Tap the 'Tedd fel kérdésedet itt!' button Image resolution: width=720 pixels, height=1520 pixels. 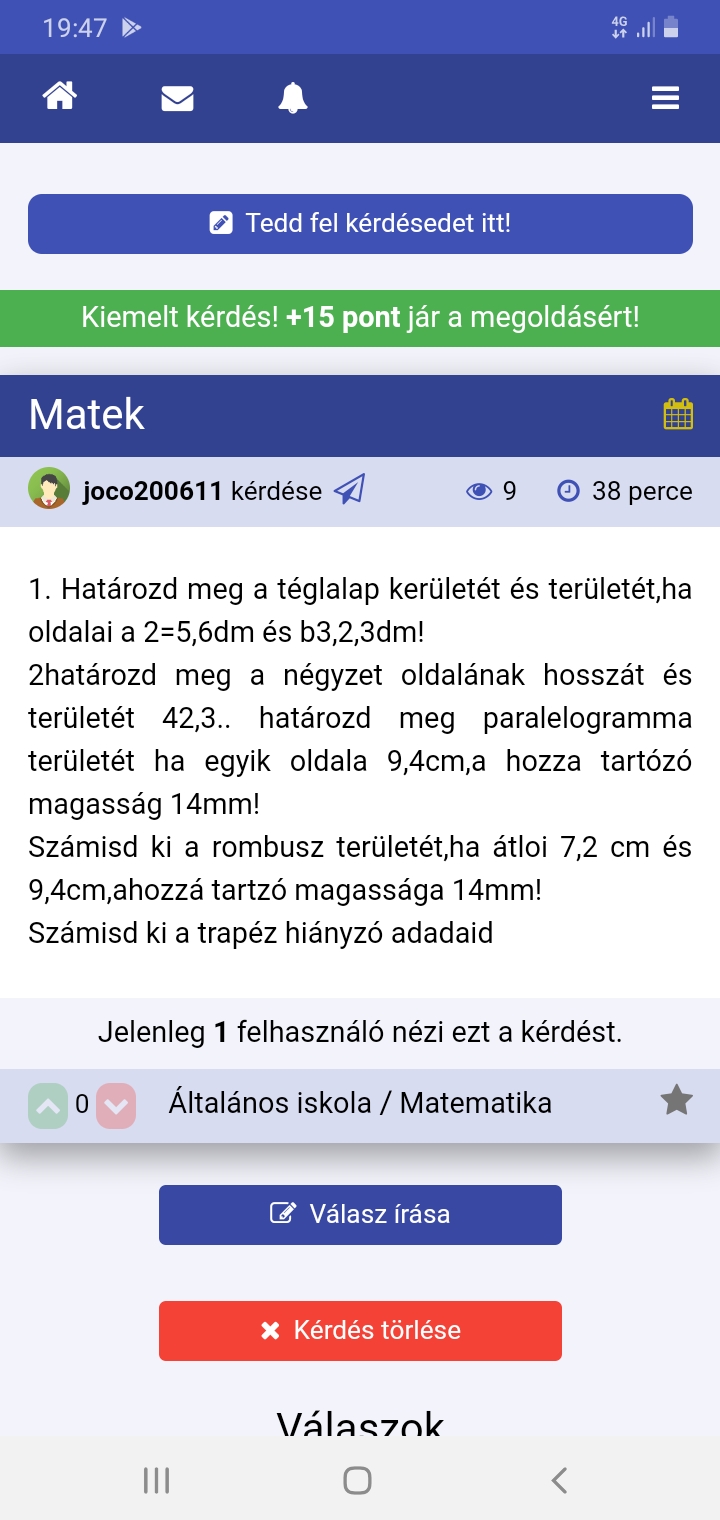[x=360, y=223]
